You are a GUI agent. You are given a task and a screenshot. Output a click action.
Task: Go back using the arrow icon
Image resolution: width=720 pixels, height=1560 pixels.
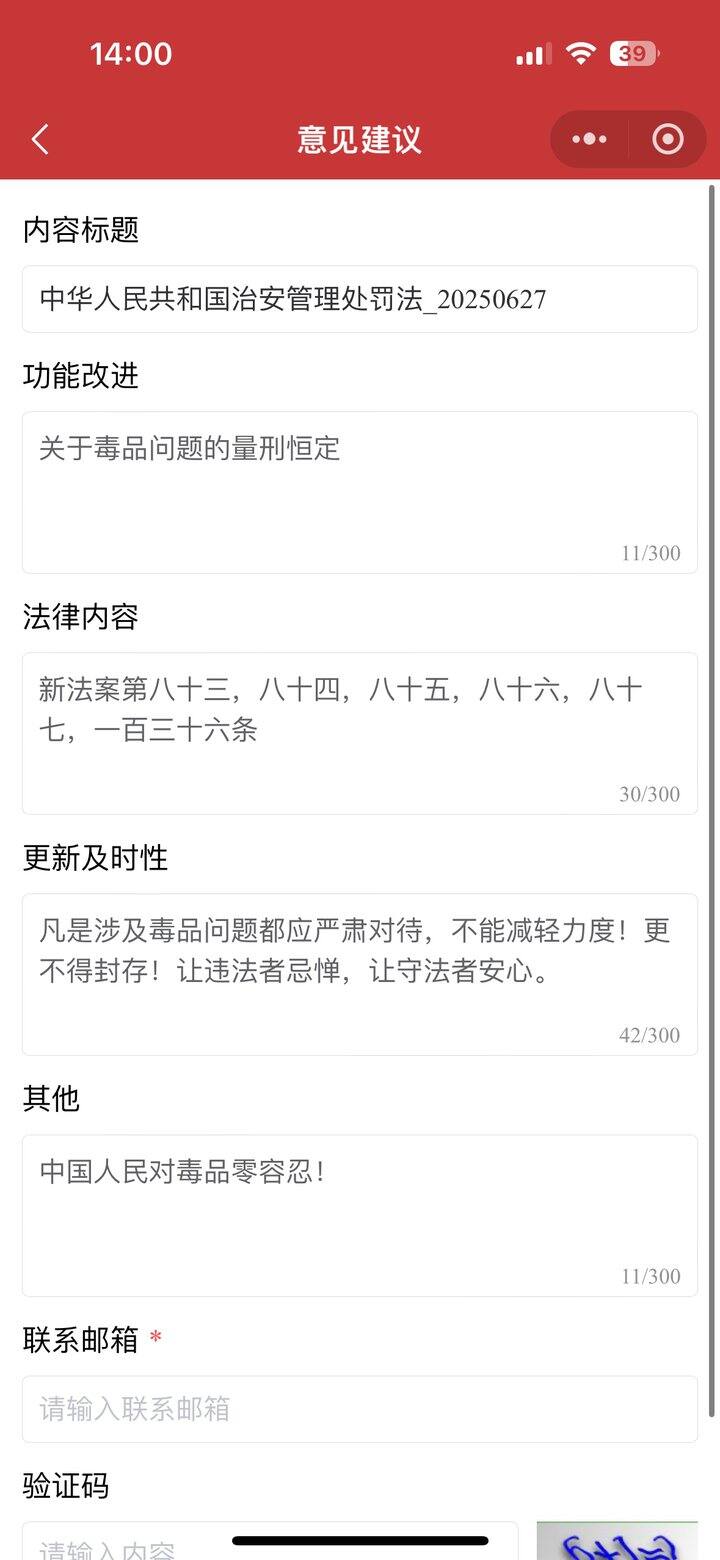(x=40, y=139)
